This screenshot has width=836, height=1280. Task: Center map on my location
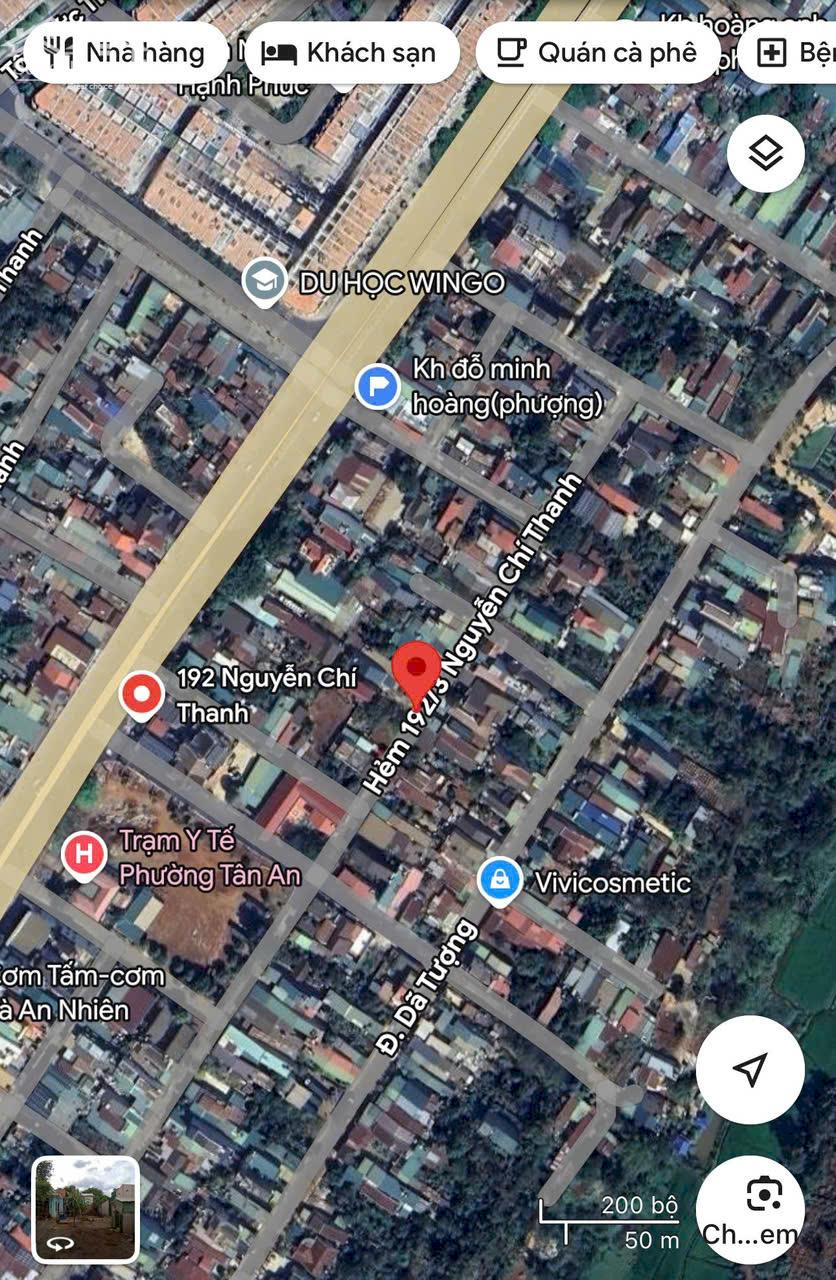click(x=750, y=1069)
